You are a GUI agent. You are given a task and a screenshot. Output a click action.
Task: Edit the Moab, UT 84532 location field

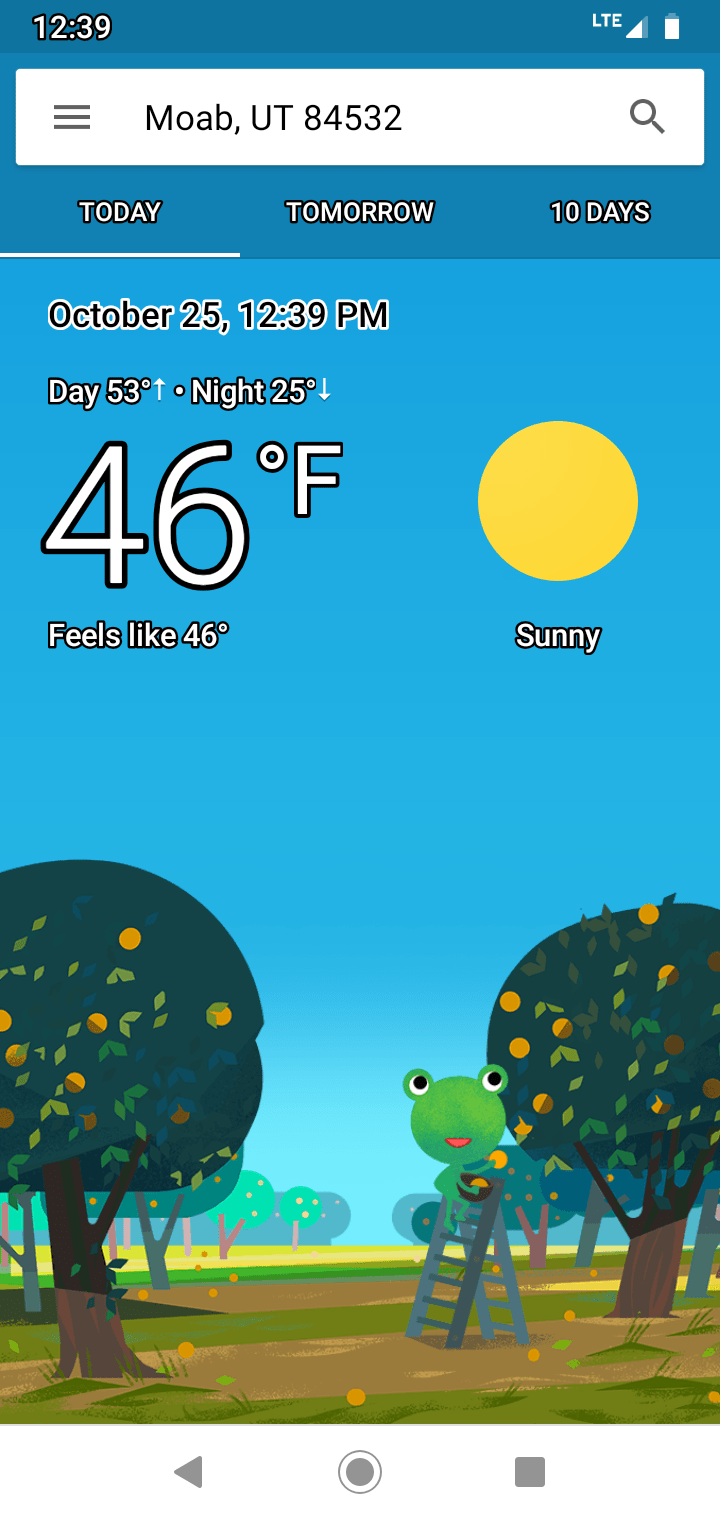pyautogui.click(x=273, y=118)
